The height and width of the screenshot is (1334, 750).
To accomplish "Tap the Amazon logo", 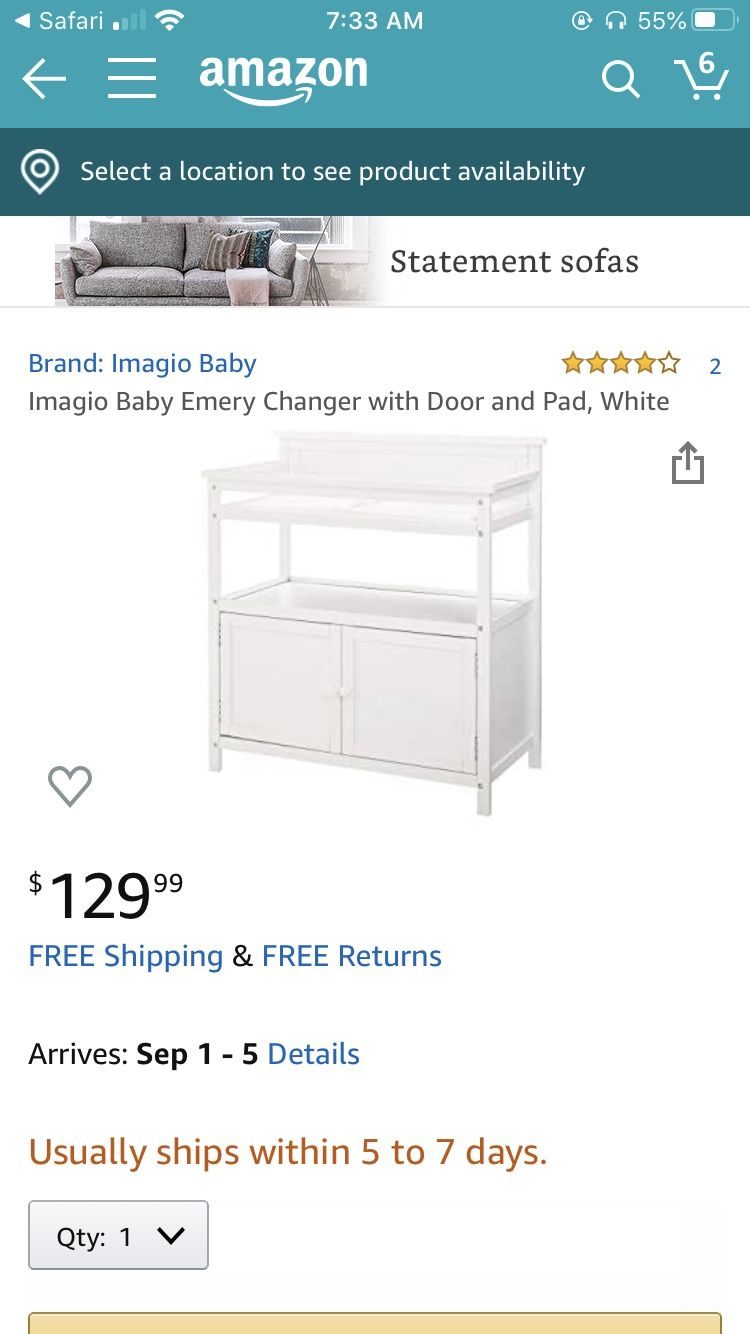I will (x=283, y=75).
